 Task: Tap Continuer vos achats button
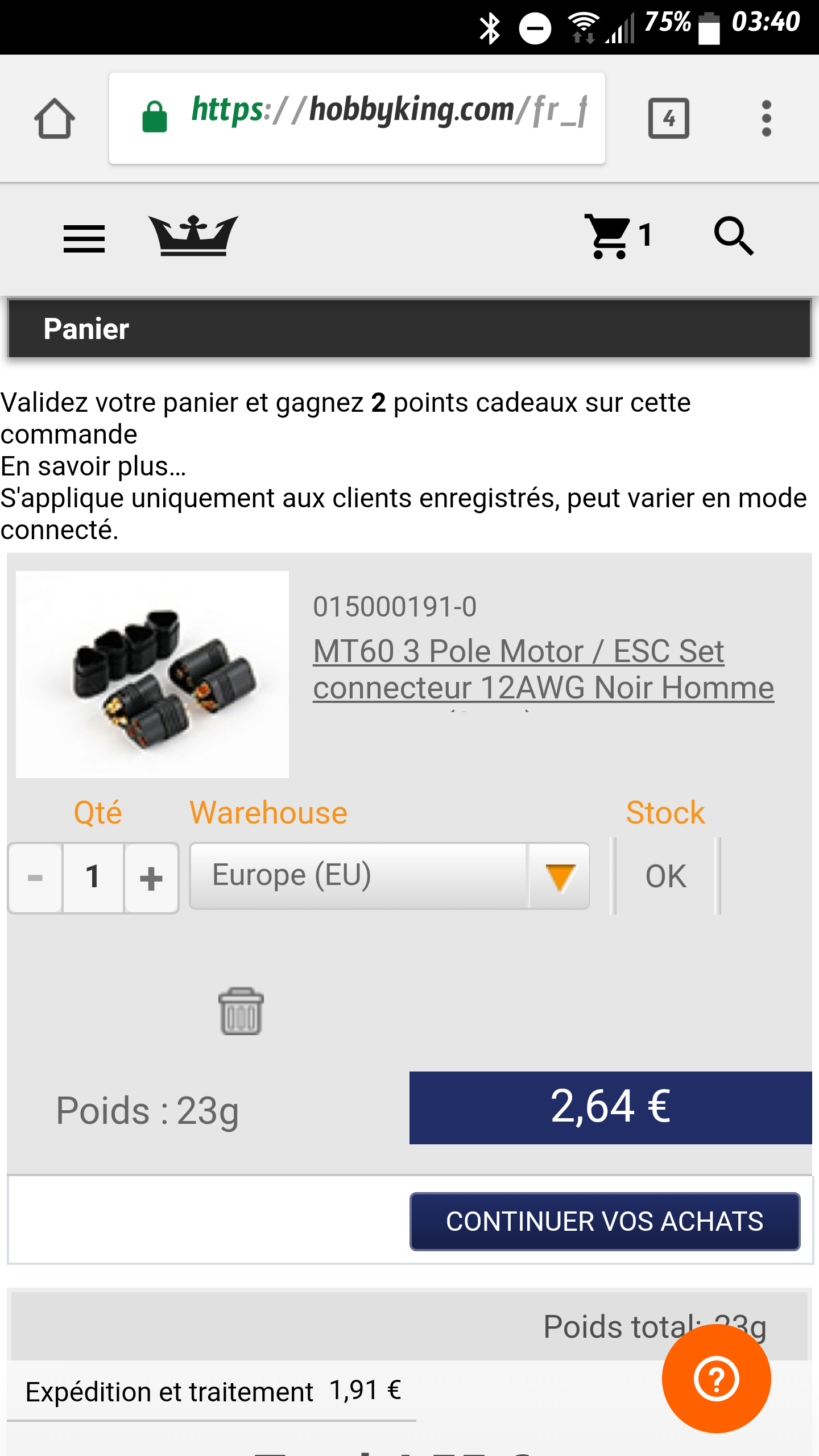(605, 1221)
